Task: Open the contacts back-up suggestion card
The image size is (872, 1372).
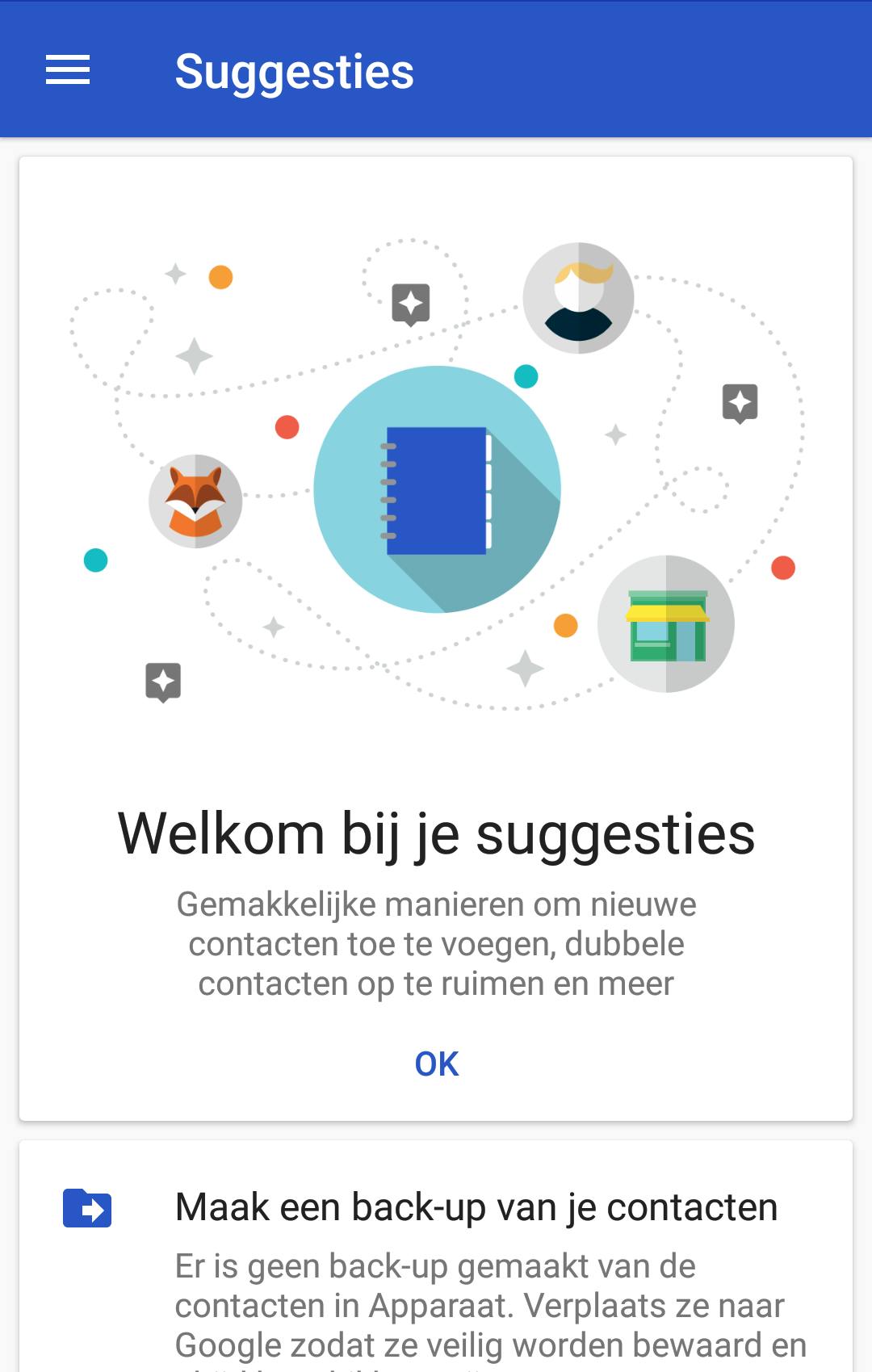Action: (x=476, y=1207)
